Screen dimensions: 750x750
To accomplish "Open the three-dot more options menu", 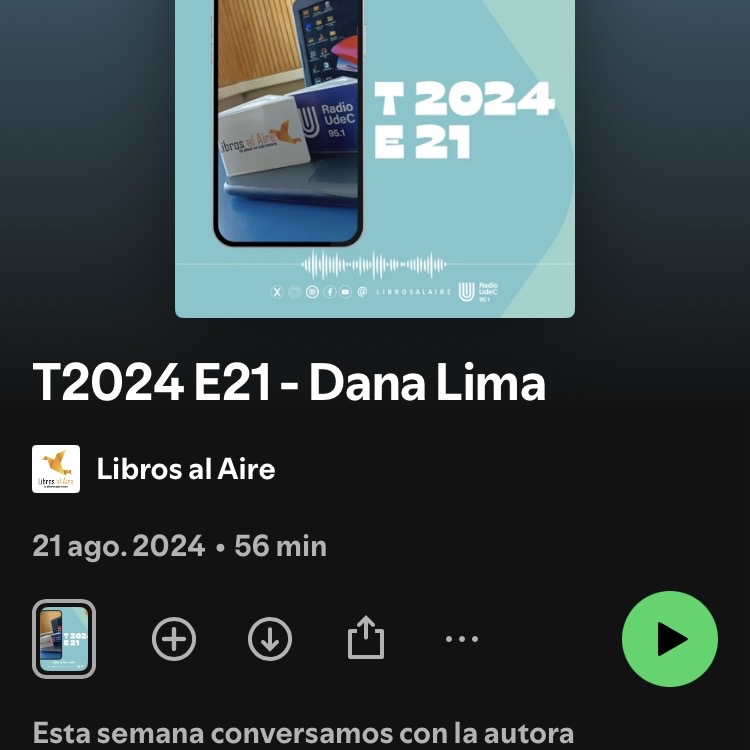I will 461,639.
